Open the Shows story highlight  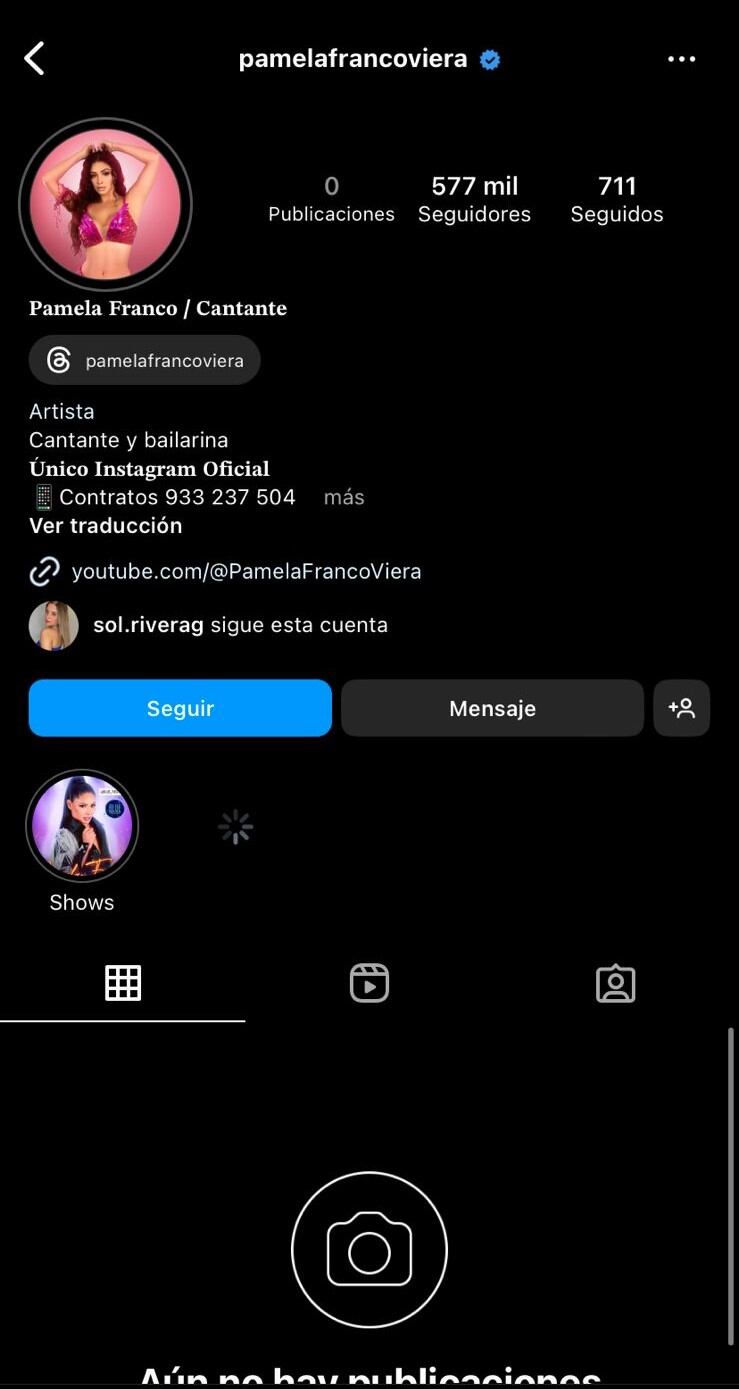(82, 825)
